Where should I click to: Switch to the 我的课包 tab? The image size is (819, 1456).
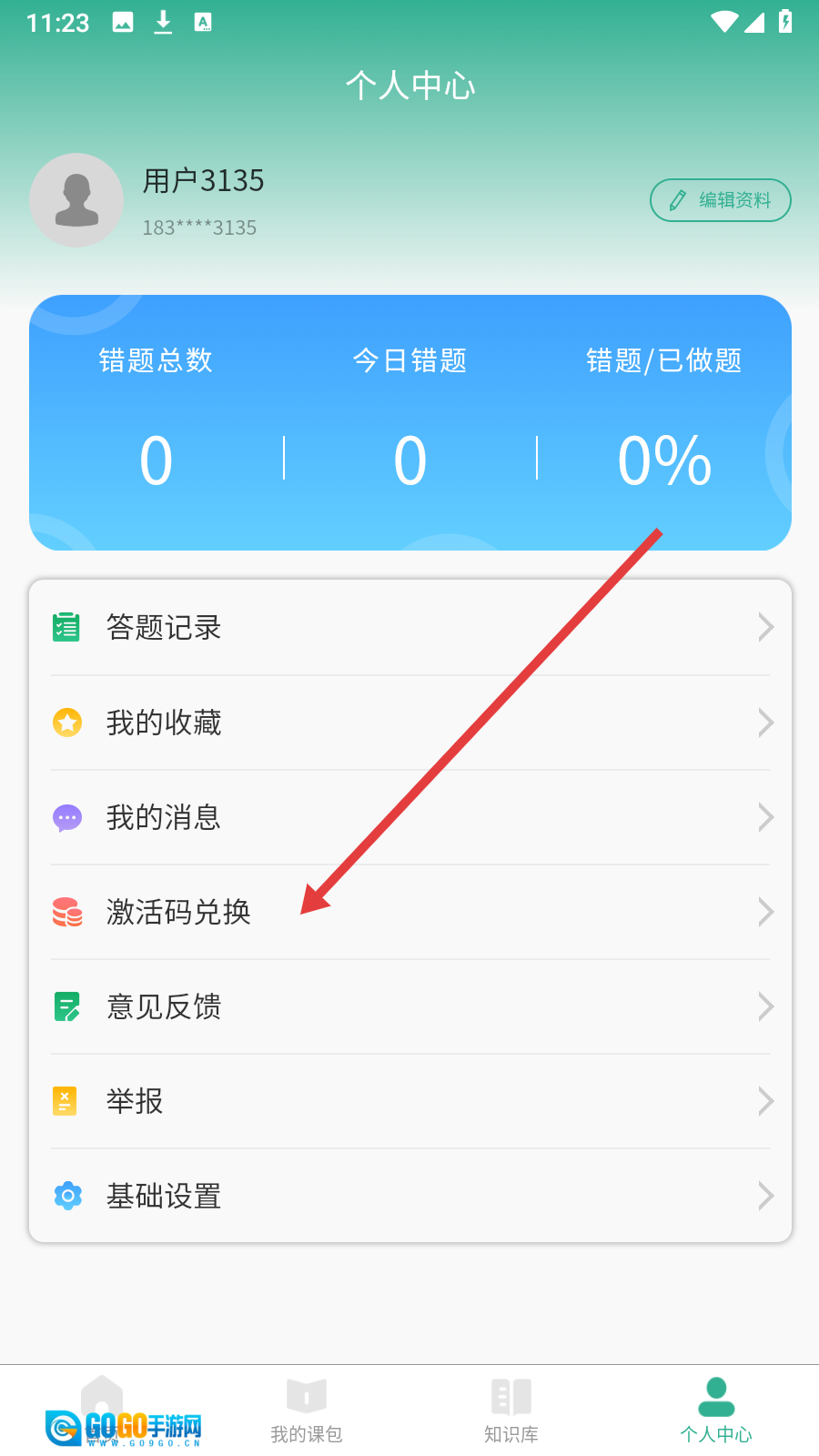pos(307,1410)
